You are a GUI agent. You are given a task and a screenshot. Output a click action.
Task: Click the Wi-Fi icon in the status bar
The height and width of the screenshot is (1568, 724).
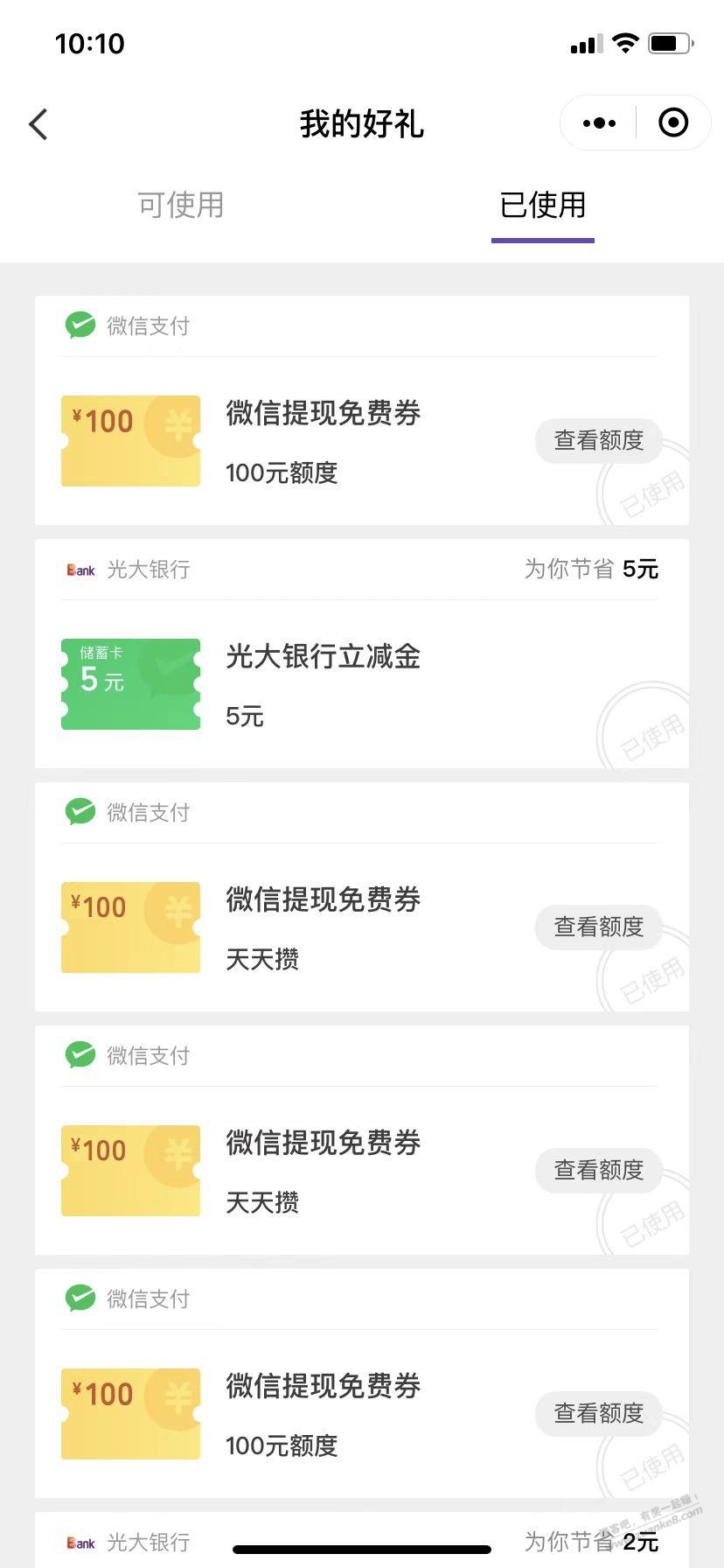click(626, 42)
